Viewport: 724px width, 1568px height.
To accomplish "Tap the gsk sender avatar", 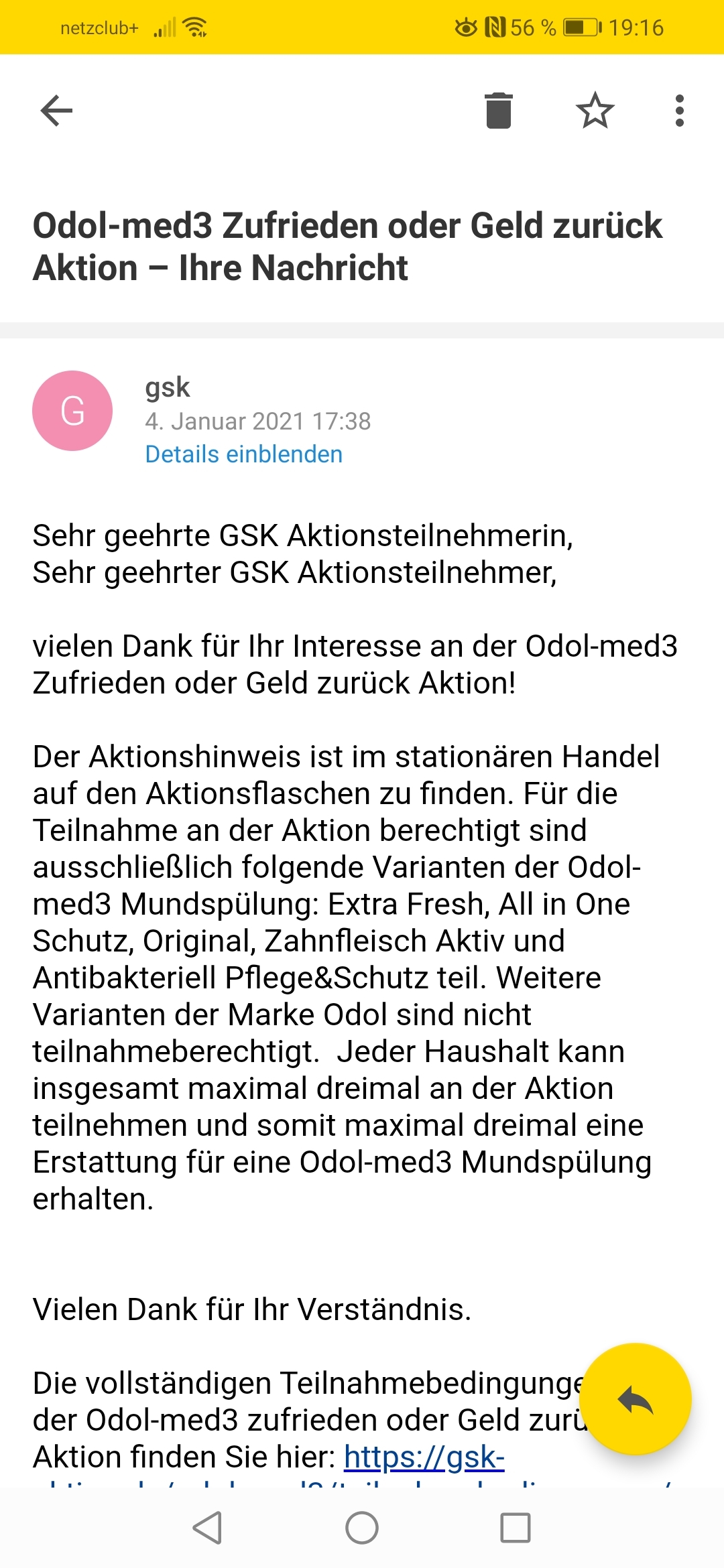I will (x=72, y=410).
